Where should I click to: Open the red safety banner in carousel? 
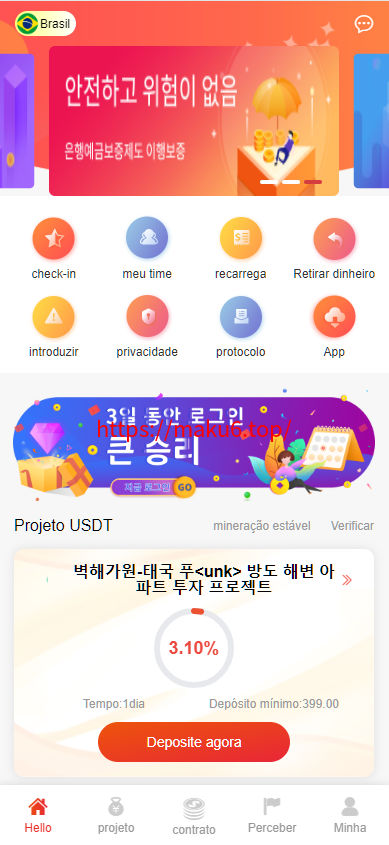coord(194,121)
